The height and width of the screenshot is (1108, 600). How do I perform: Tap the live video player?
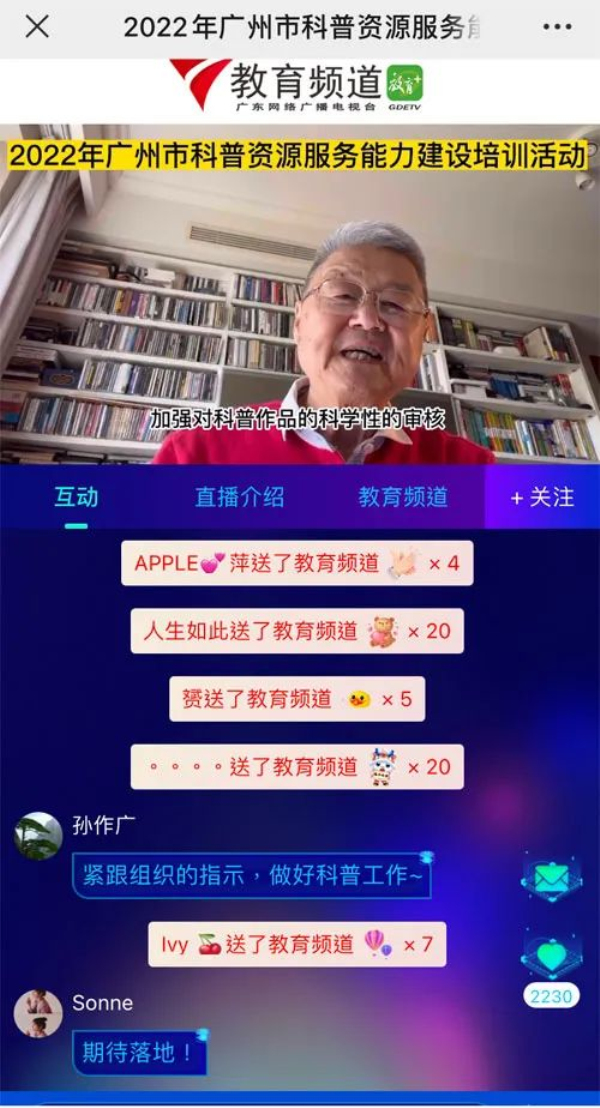click(300, 300)
